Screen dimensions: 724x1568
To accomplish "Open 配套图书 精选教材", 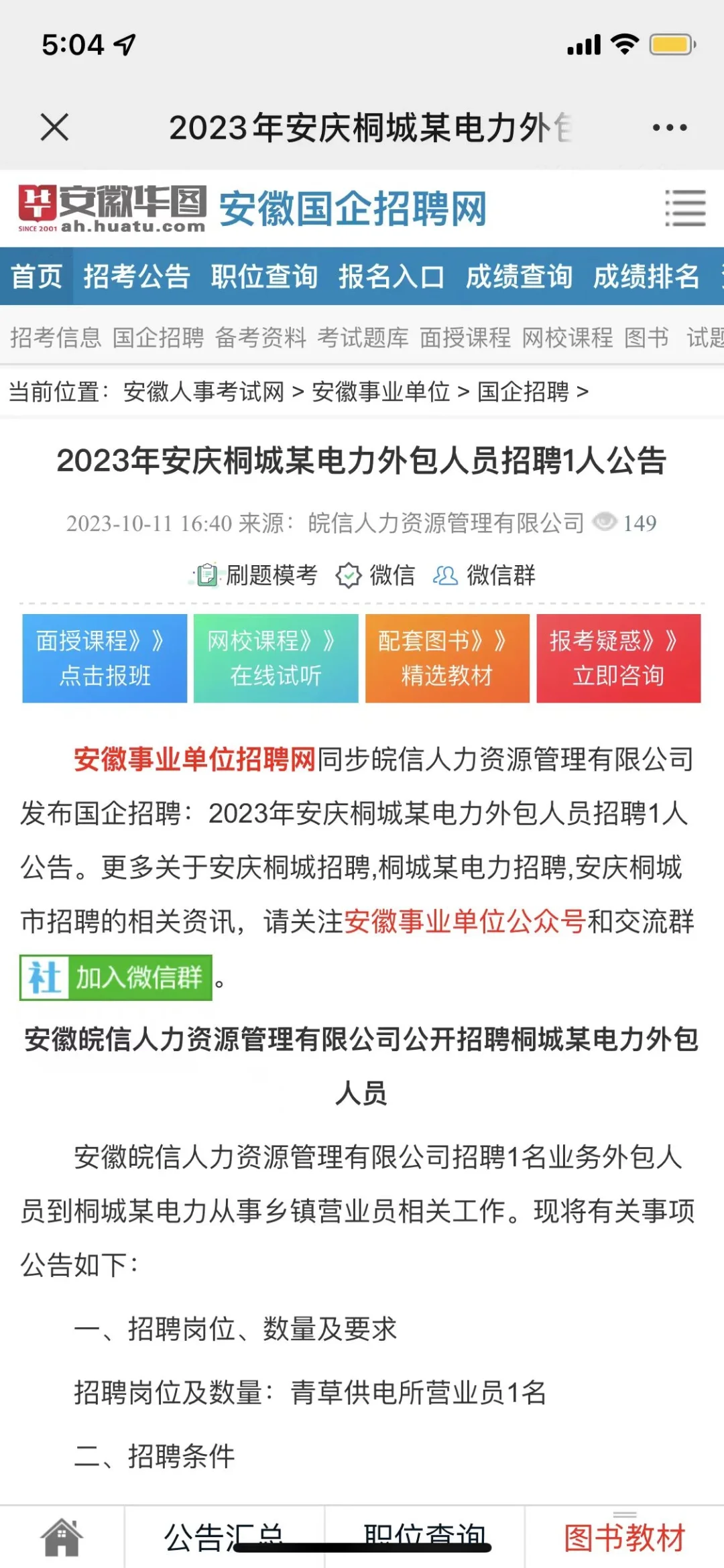I will 447,658.
